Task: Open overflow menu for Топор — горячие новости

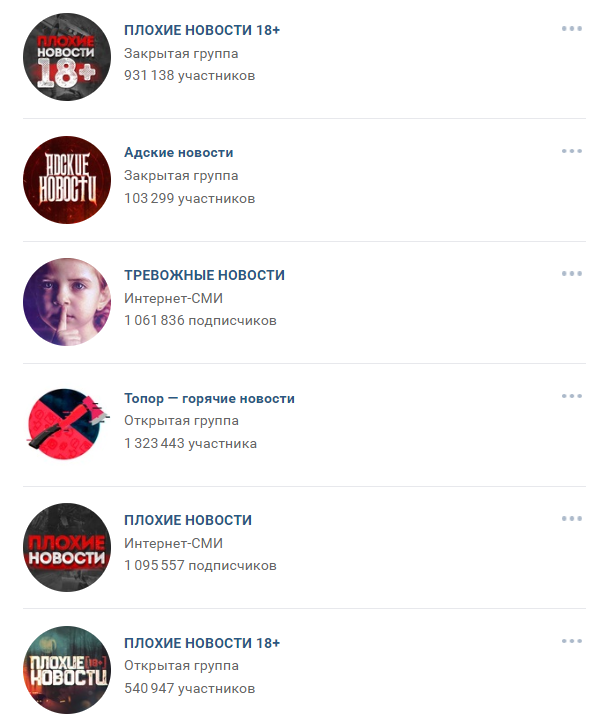Action: coord(571,397)
